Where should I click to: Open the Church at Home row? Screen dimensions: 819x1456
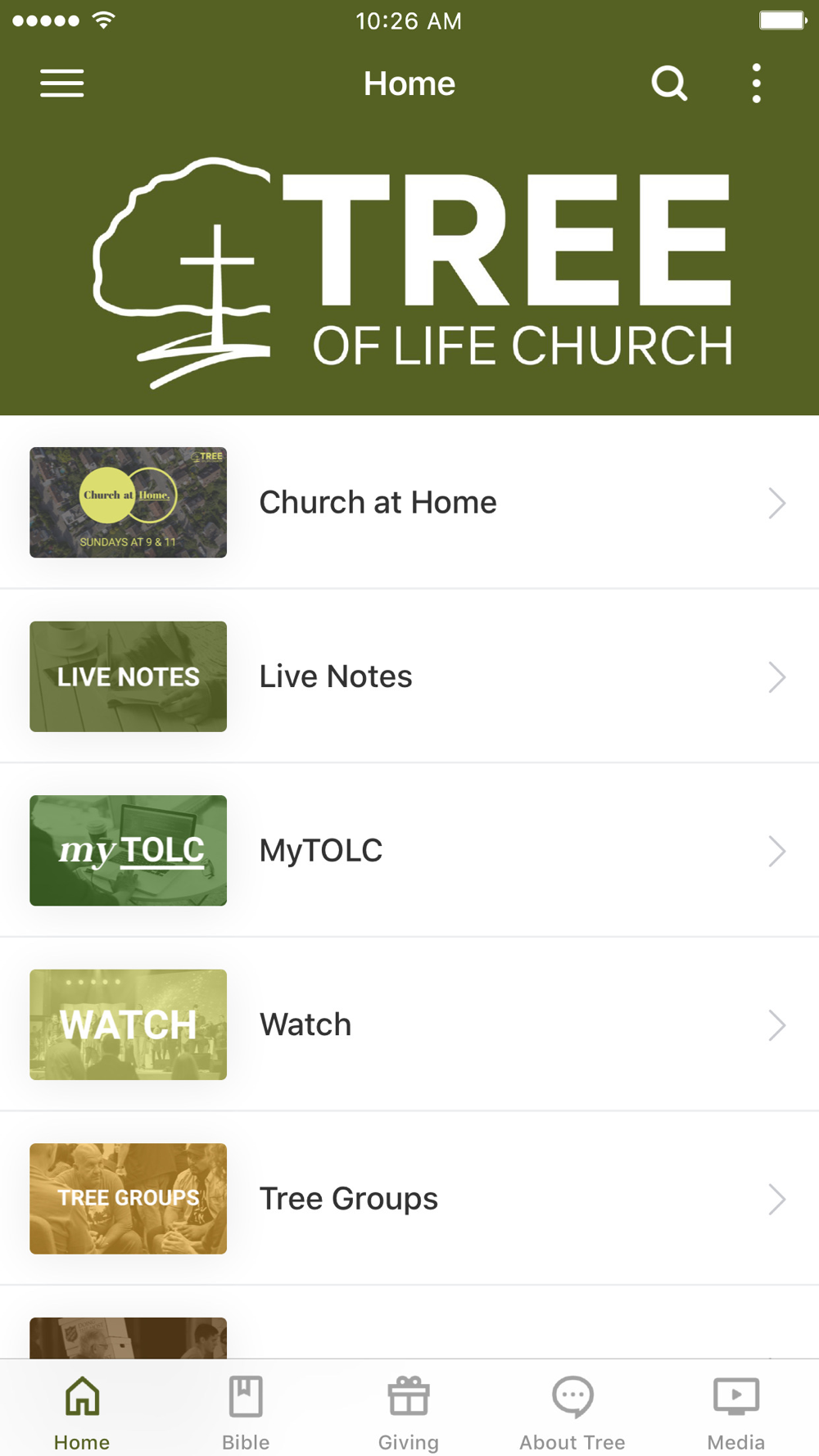(409, 503)
